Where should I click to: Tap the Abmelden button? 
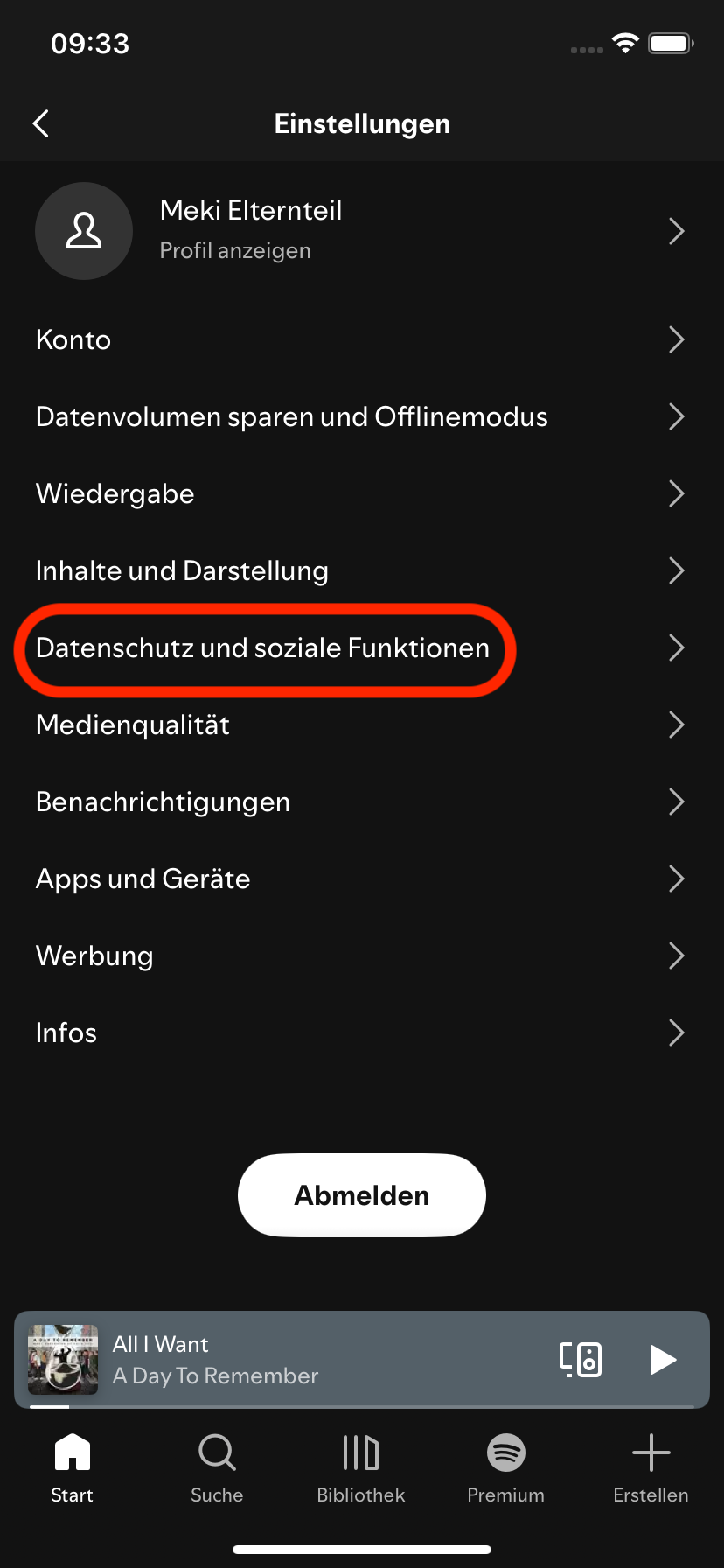pos(361,1195)
